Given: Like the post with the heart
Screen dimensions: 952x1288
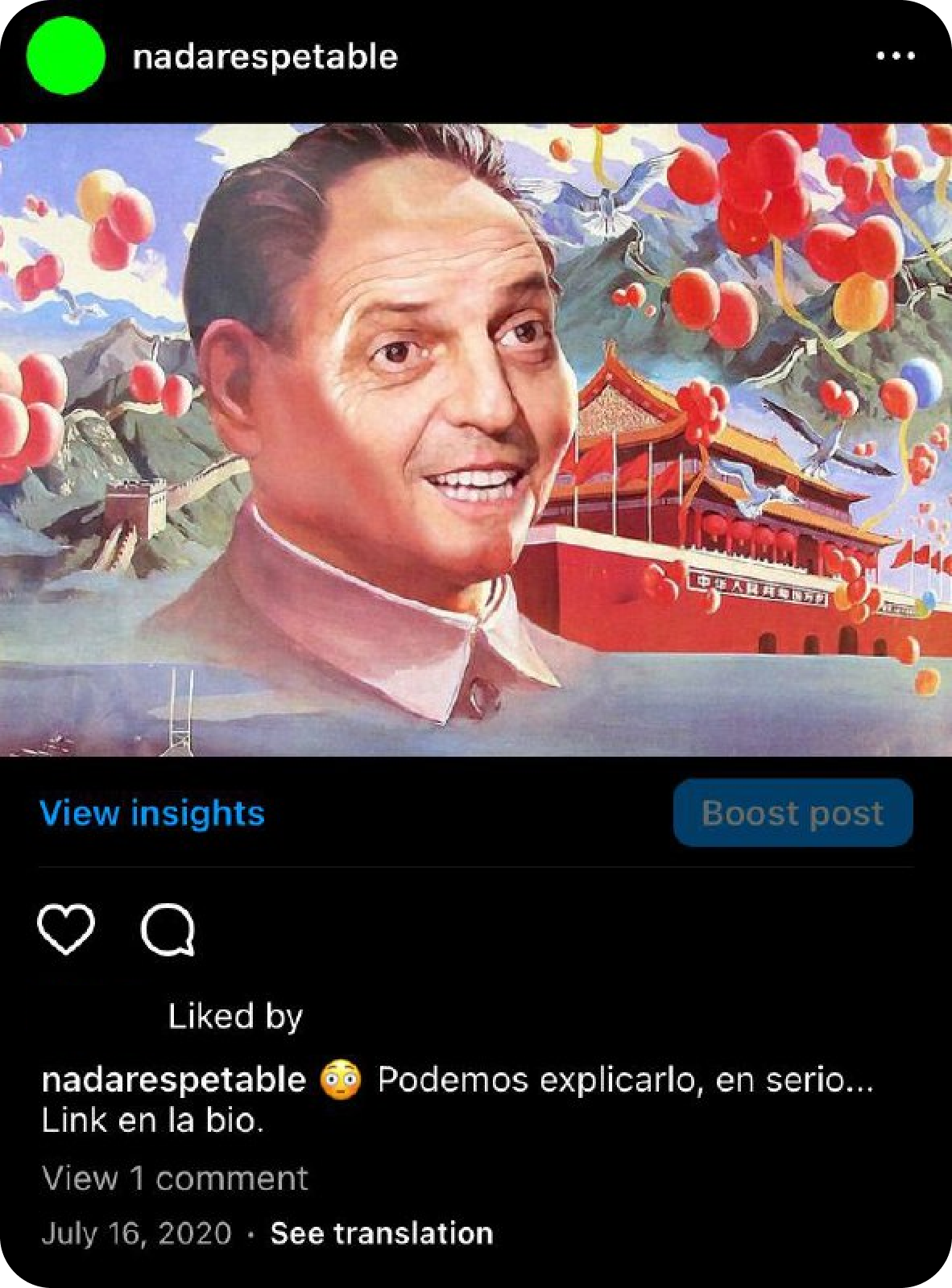Looking at the screenshot, I should tap(66, 931).
